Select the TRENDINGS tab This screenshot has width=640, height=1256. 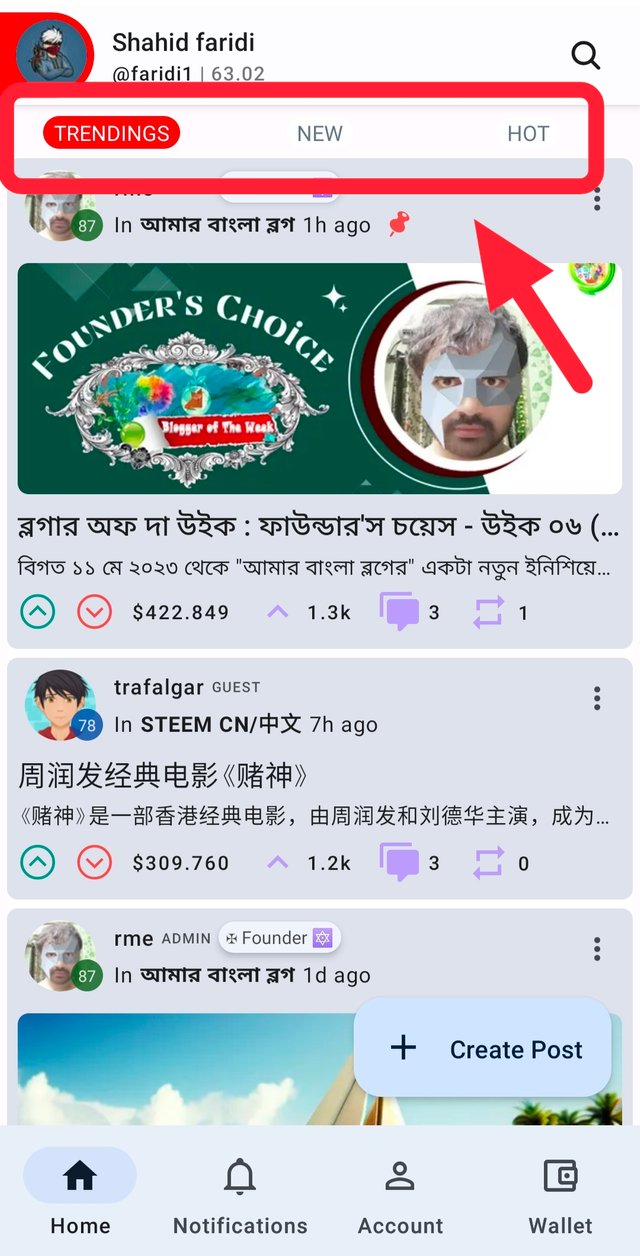point(112,133)
